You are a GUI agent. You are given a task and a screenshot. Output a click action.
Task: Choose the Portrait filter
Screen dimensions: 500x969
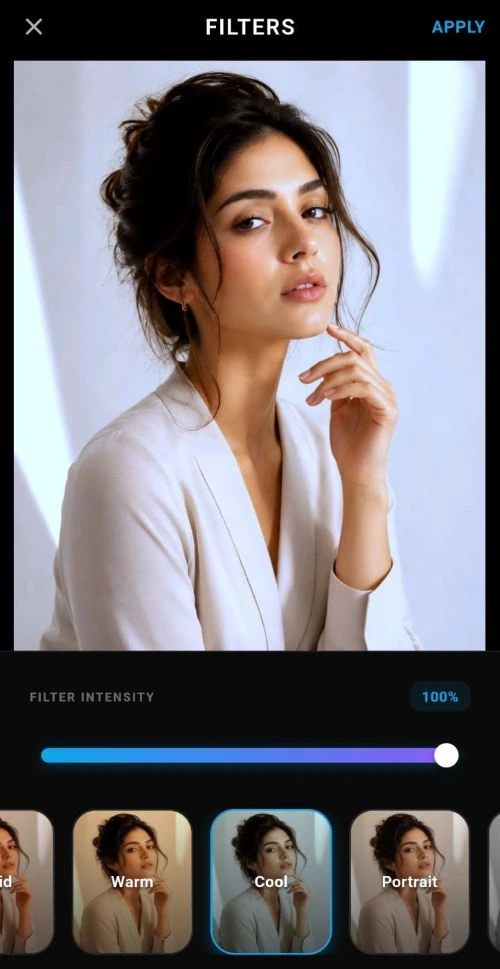(410, 882)
